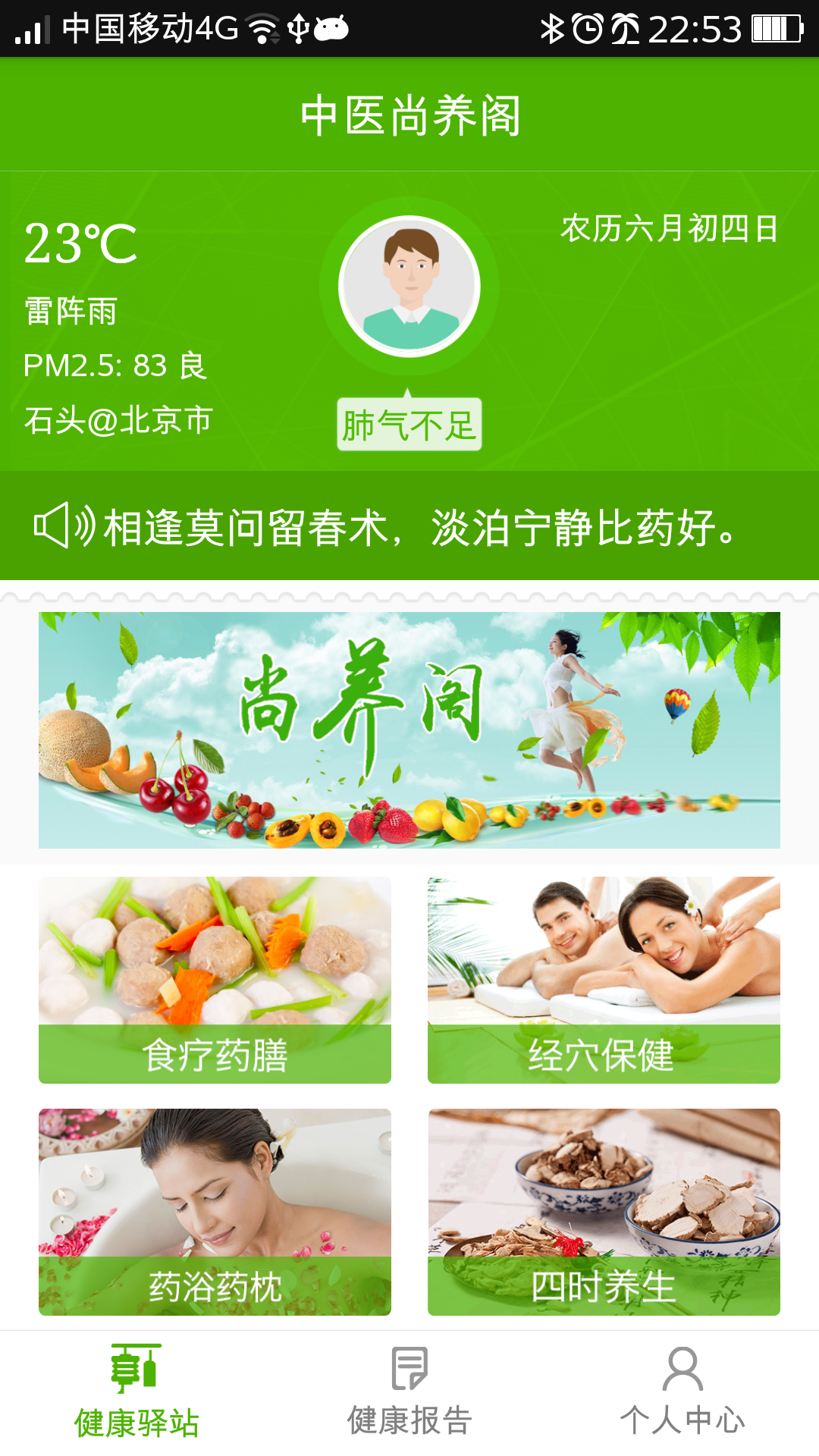This screenshot has width=819, height=1456.
Task: Open the 食疗药膳 category
Action: pyautogui.click(x=215, y=980)
